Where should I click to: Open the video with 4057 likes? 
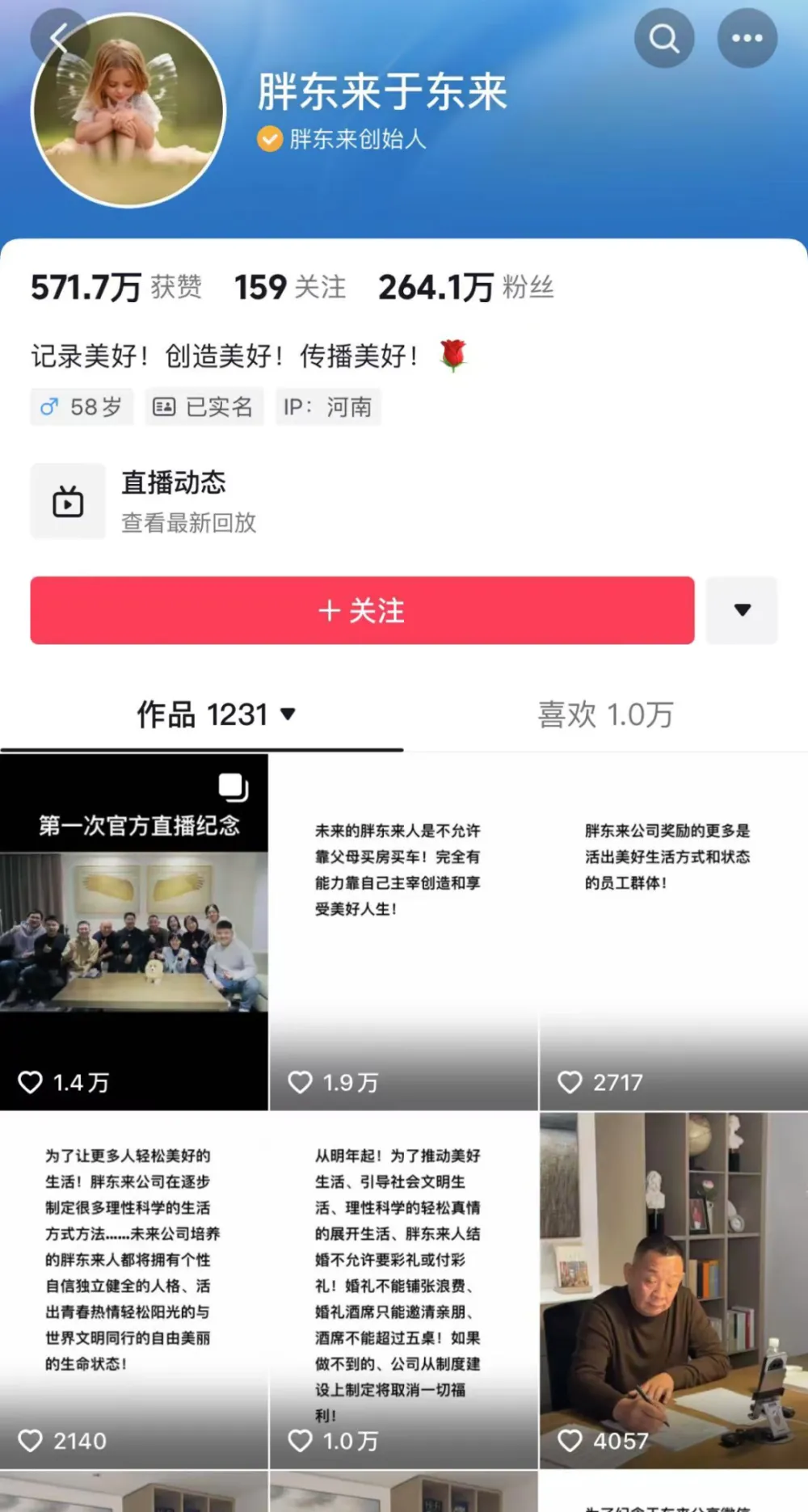[x=673, y=1289]
